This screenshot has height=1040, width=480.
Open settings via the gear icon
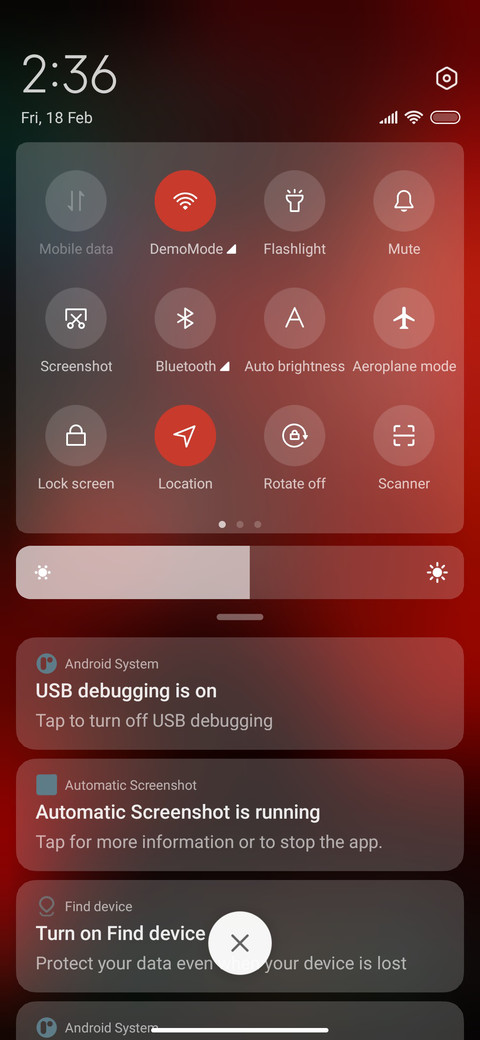click(x=447, y=78)
